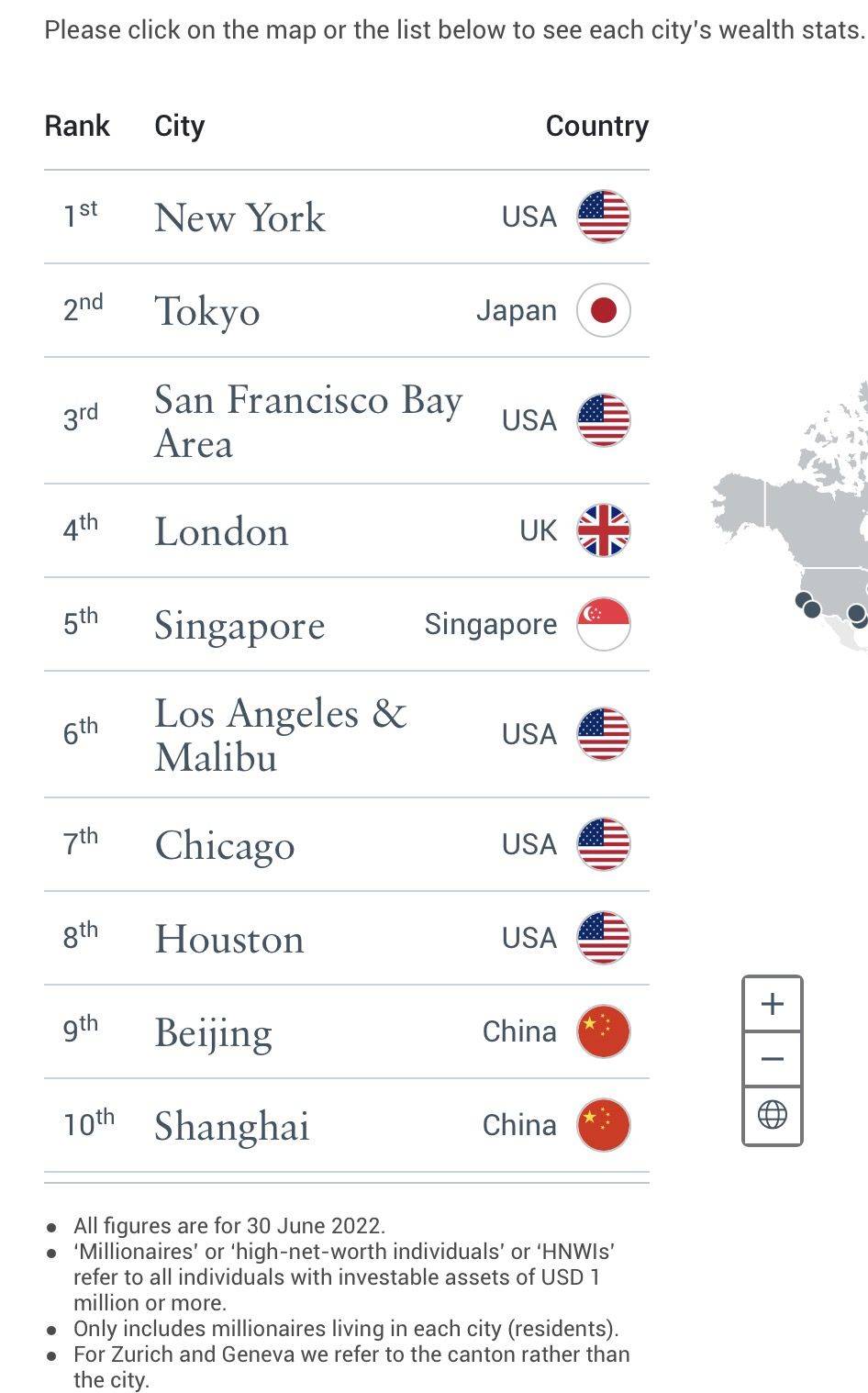Select the UK flag next to London
The image size is (868, 1393).
click(604, 529)
